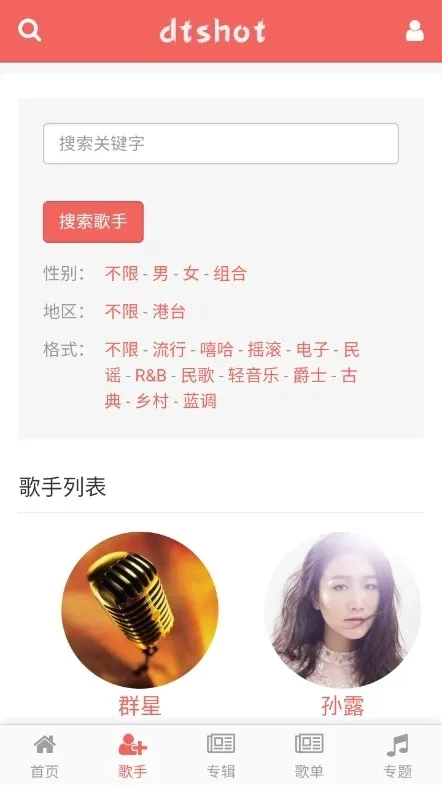Viewport: 442px width, 785px height.
Task: Choose the 摇滚 genre filter
Action: (x=264, y=349)
